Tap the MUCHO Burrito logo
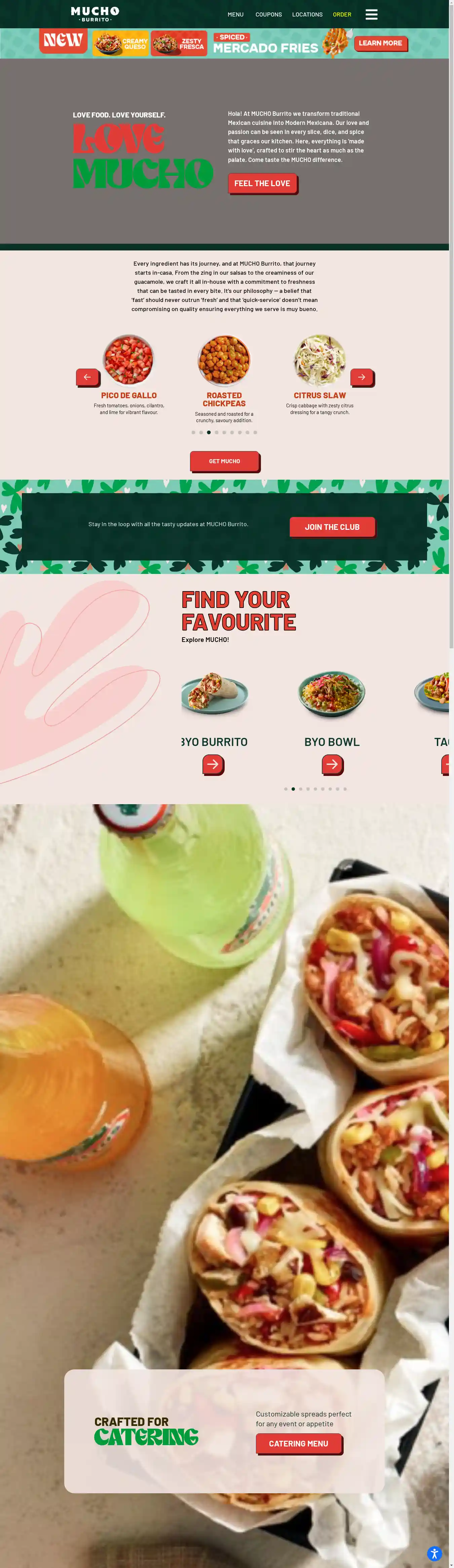The height and width of the screenshot is (1568, 454). click(95, 14)
